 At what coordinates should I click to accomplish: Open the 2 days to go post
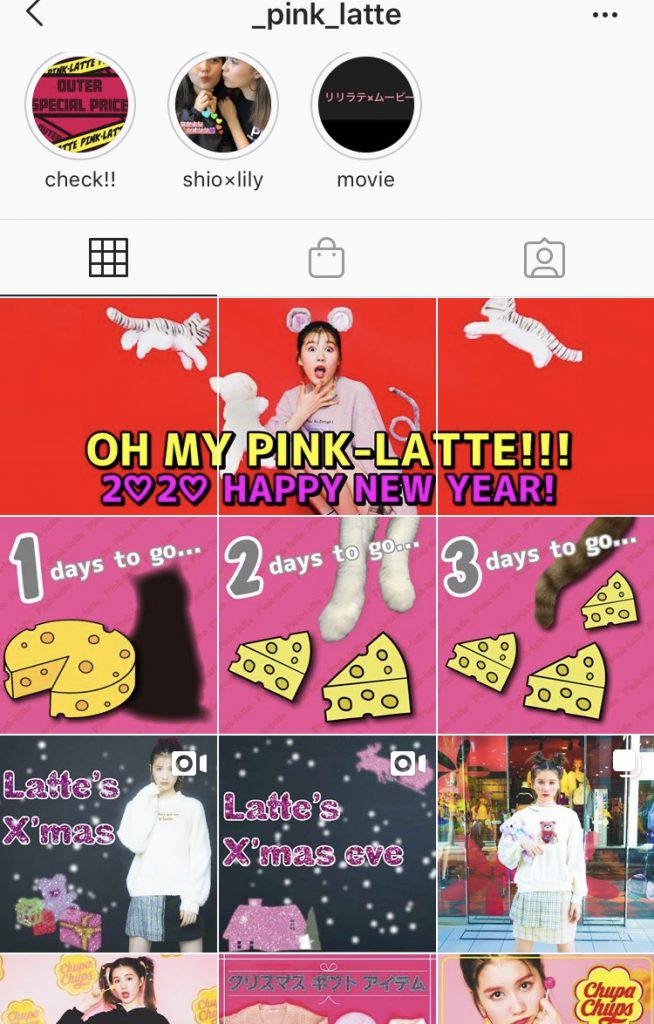point(327,625)
